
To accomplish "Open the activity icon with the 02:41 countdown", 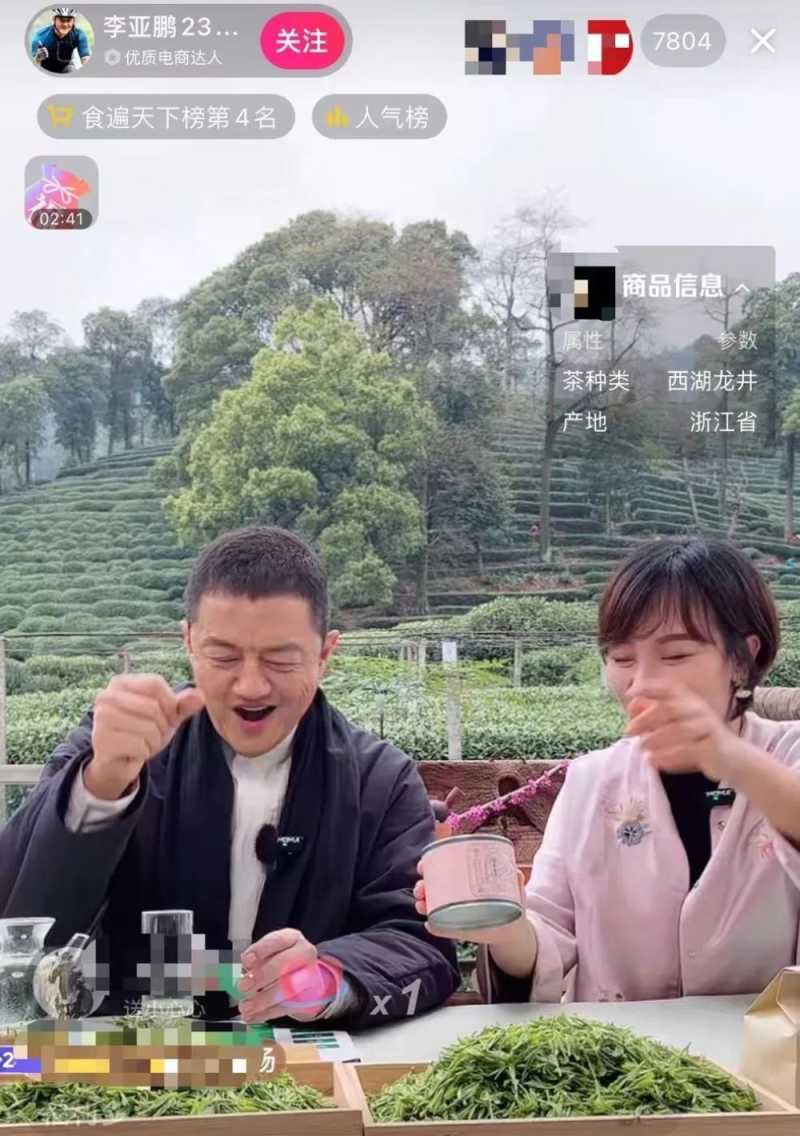I will click(61, 192).
